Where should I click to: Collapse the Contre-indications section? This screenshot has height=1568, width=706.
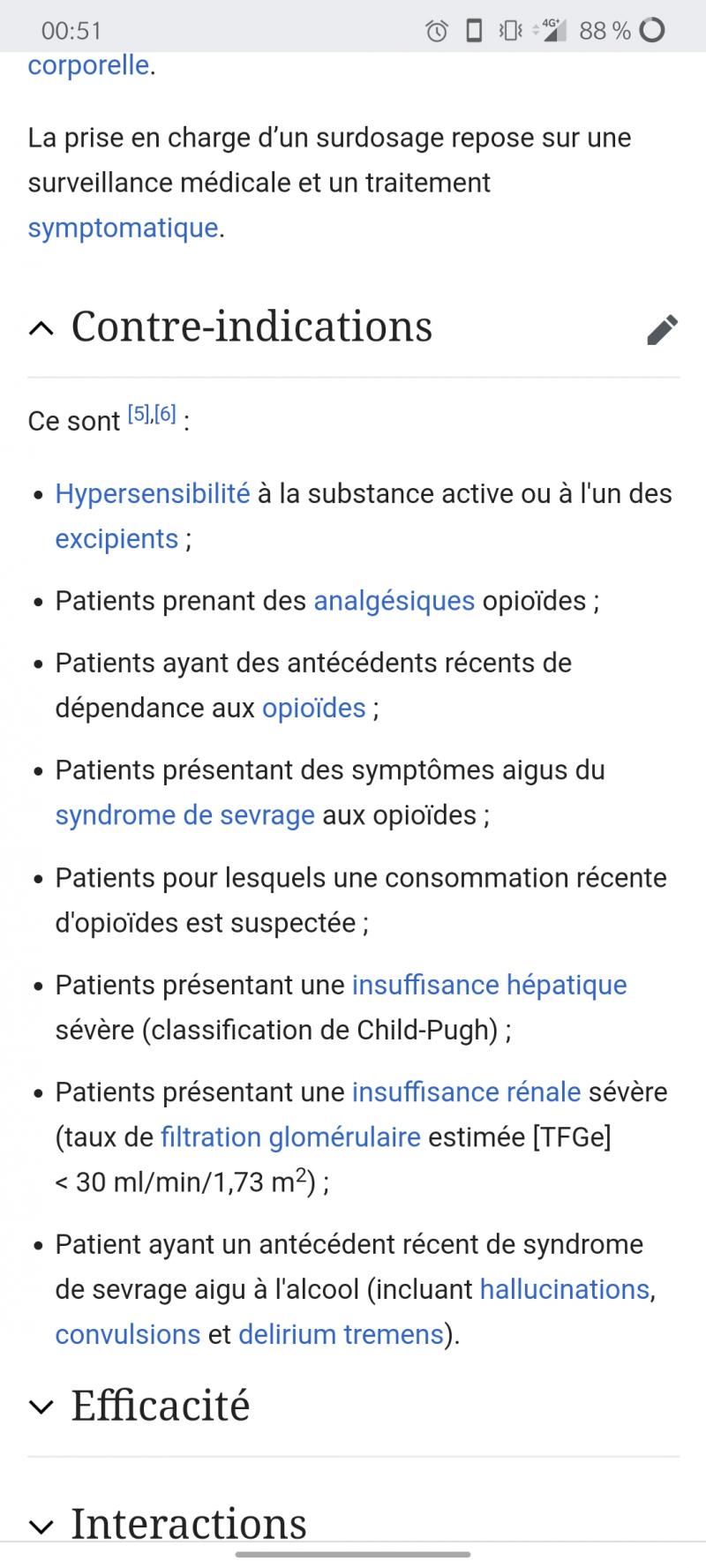click(41, 328)
